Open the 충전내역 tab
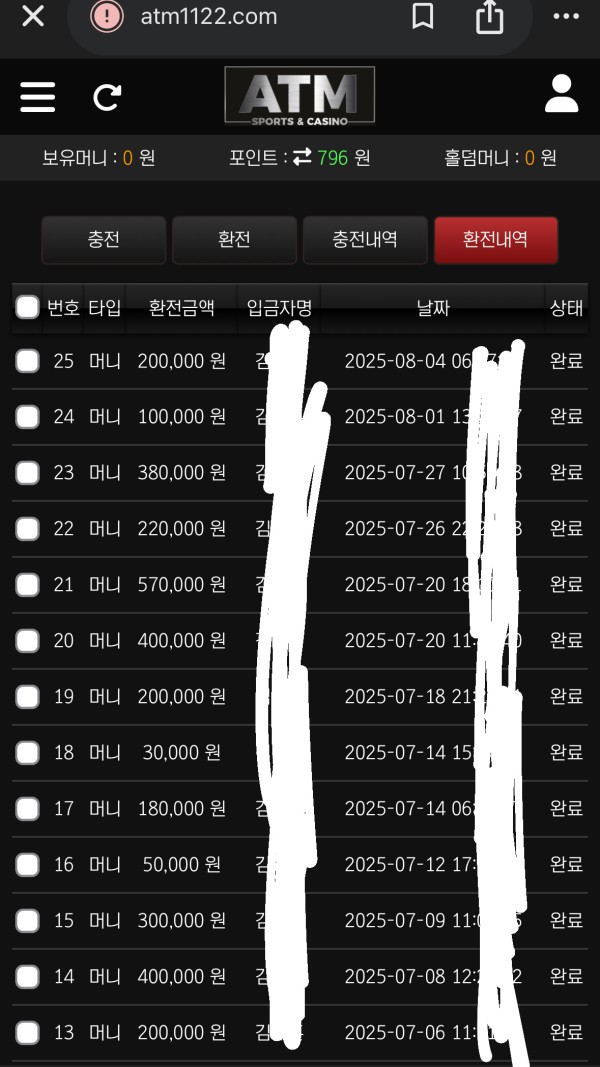Image resolution: width=600 pixels, height=1067 pixels. tap(365, 240)
